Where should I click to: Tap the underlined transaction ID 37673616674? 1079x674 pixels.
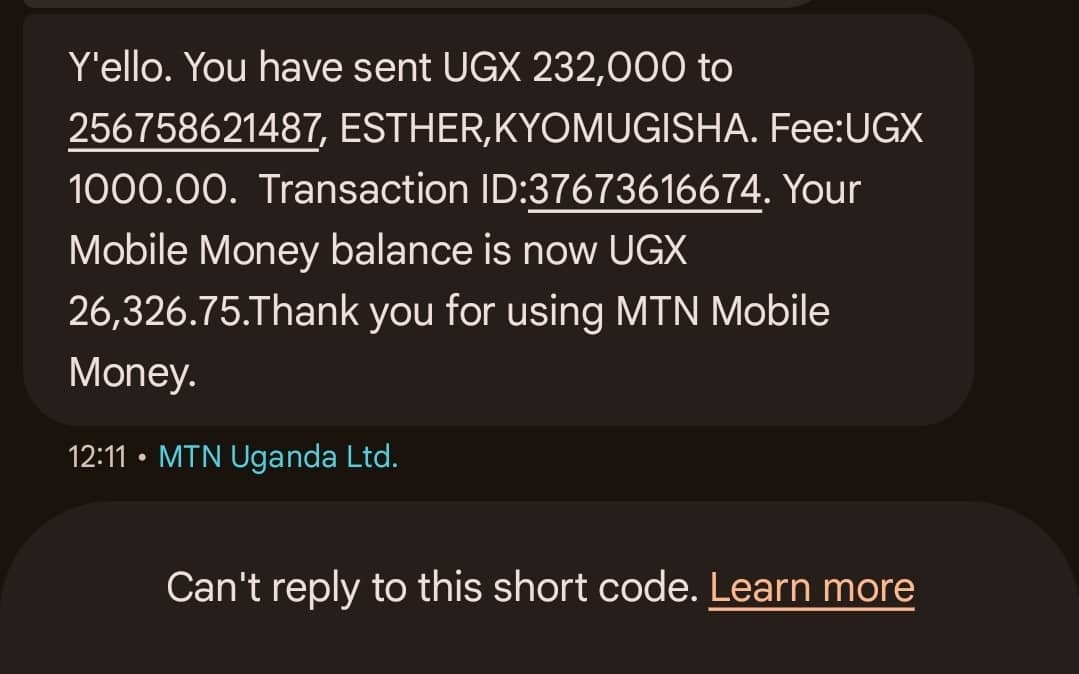(x=645, y=189)
